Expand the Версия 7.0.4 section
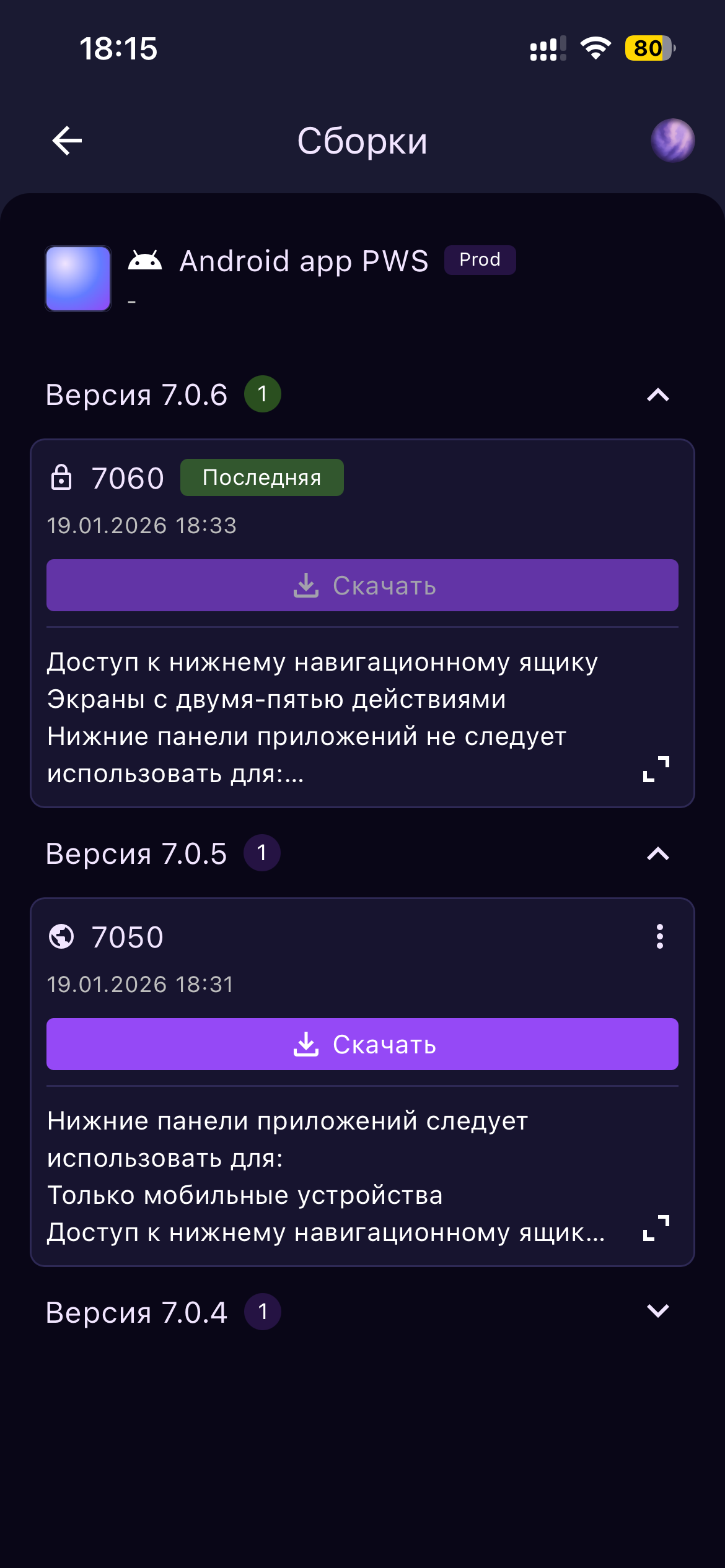725x1568 pixels. point(657,1311)
